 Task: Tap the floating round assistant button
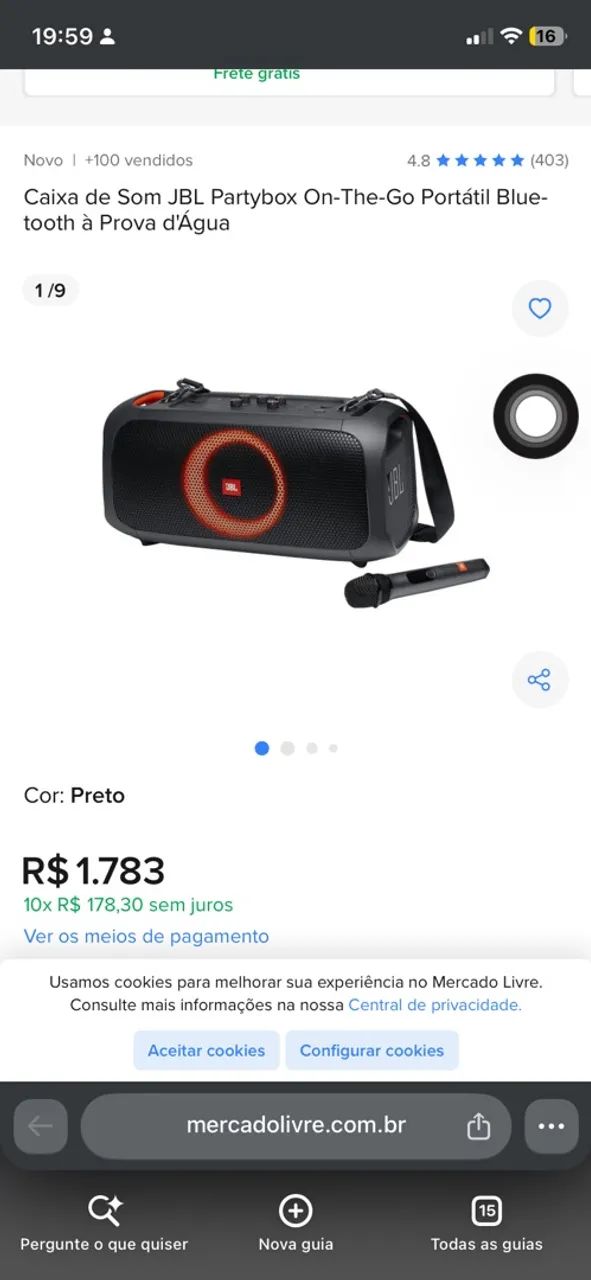[536, 416]
